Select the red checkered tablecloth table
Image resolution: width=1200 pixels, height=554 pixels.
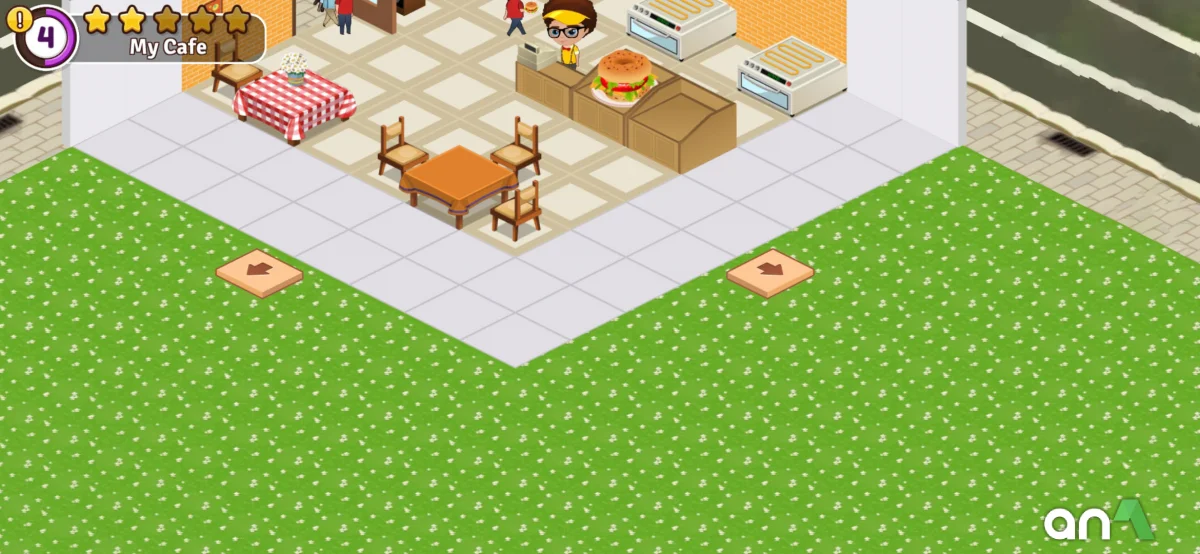coord(294,100)
